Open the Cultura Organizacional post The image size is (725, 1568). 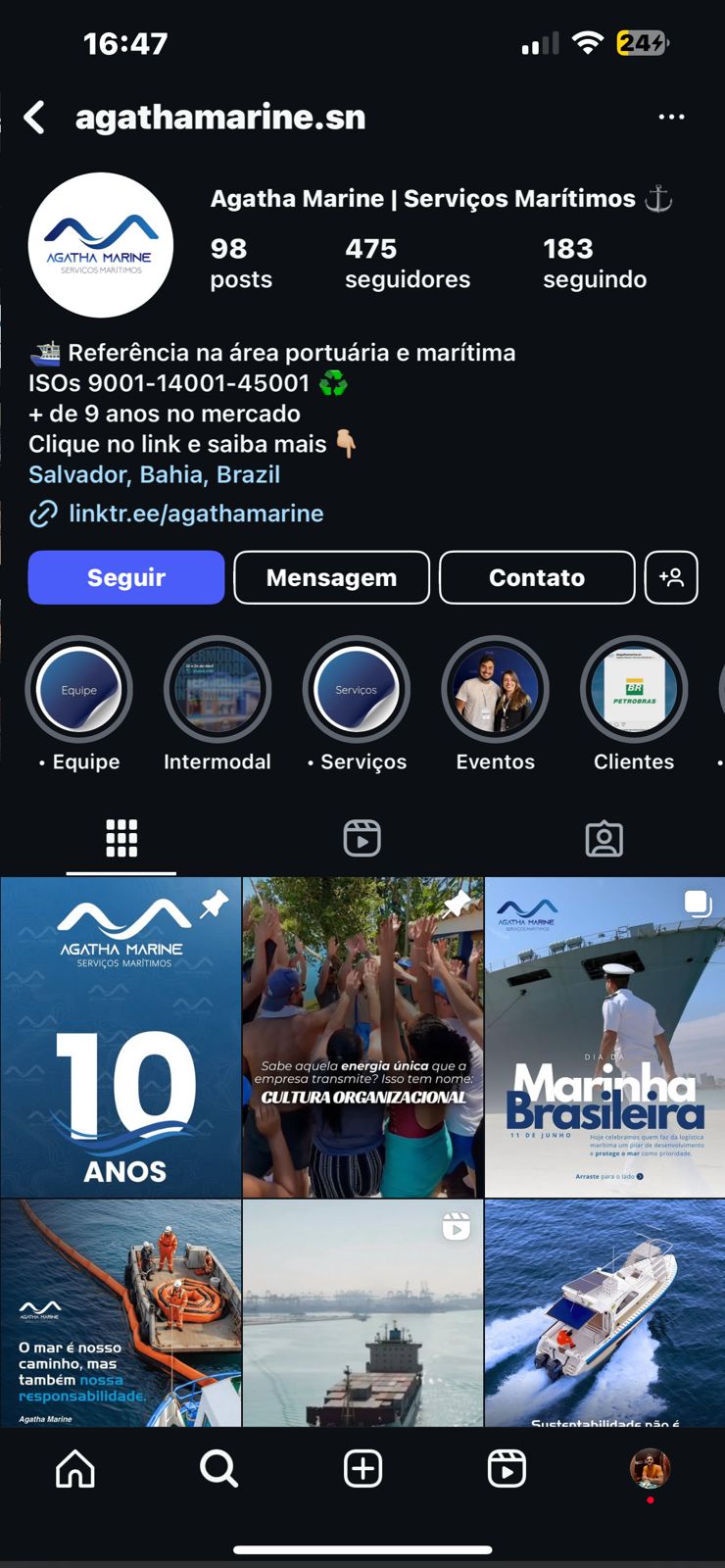tap(362, 1037)
